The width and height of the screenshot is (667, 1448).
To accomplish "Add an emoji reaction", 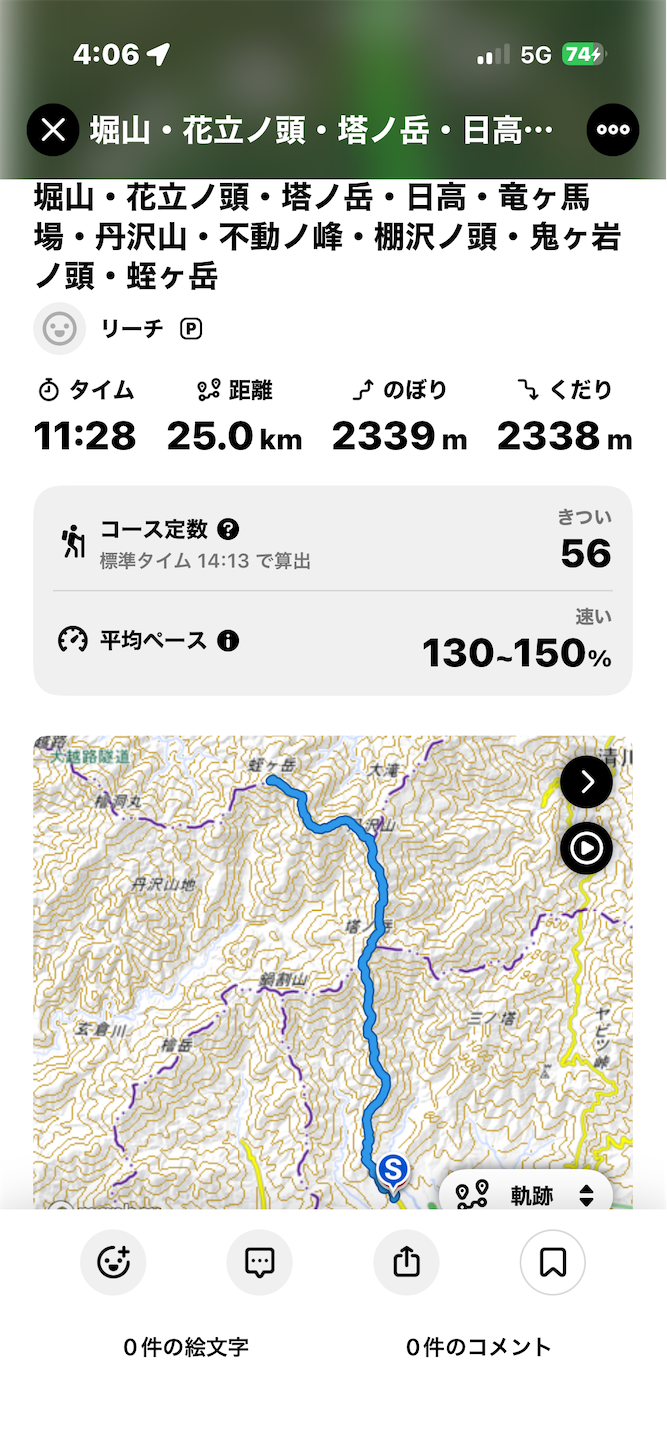I will click(113, 1262).
